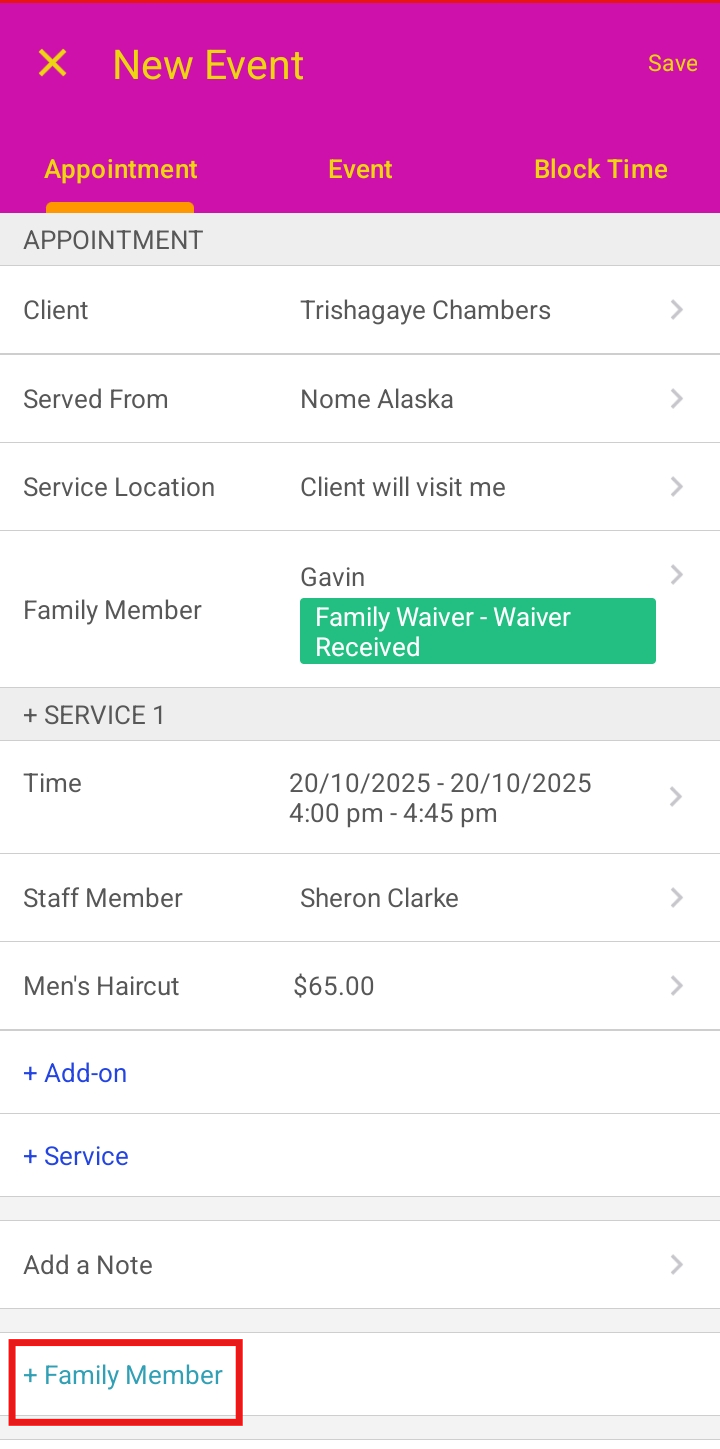720x1449 pixels.
Task: Change the Served From location
Action: tap(360, 399)
